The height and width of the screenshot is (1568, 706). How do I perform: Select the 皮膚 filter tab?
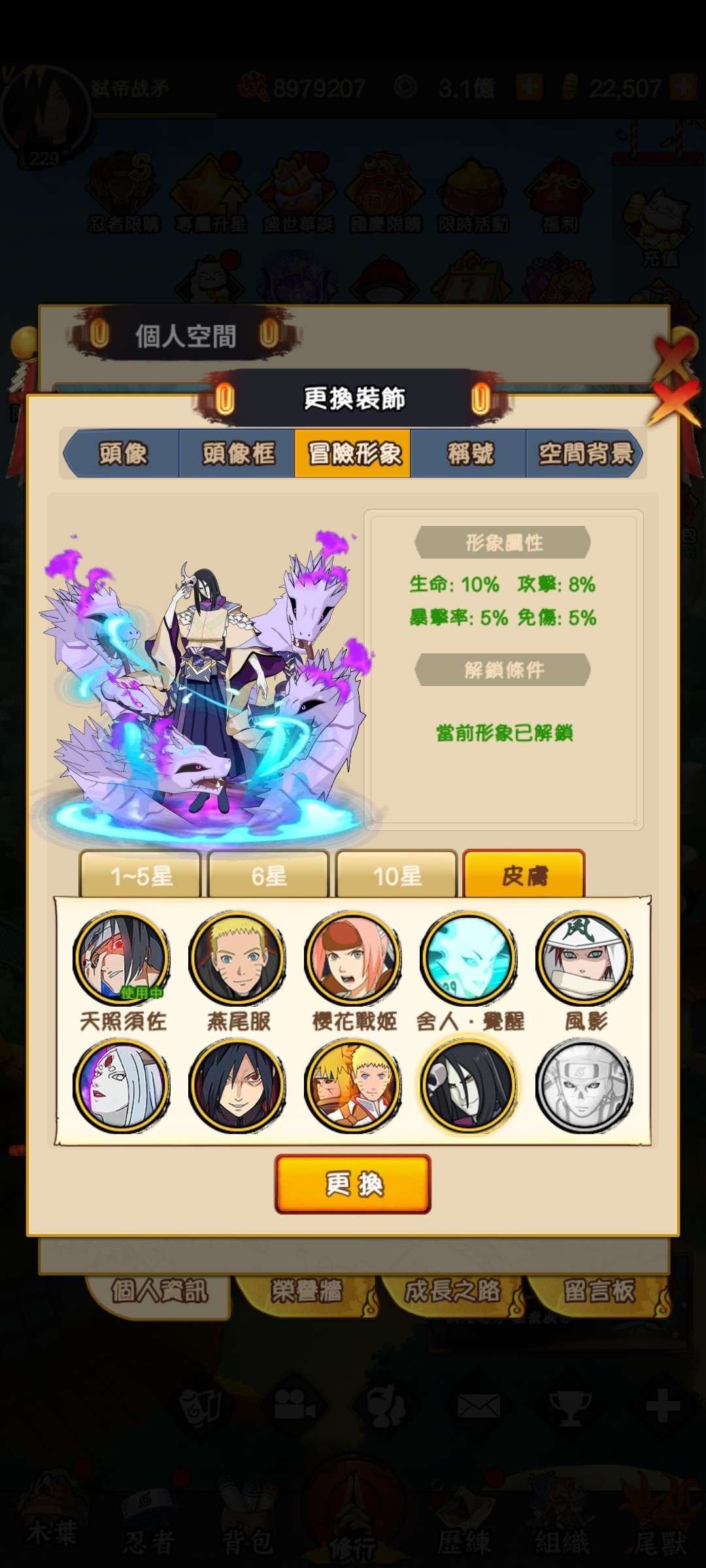[x=524, y=875]
